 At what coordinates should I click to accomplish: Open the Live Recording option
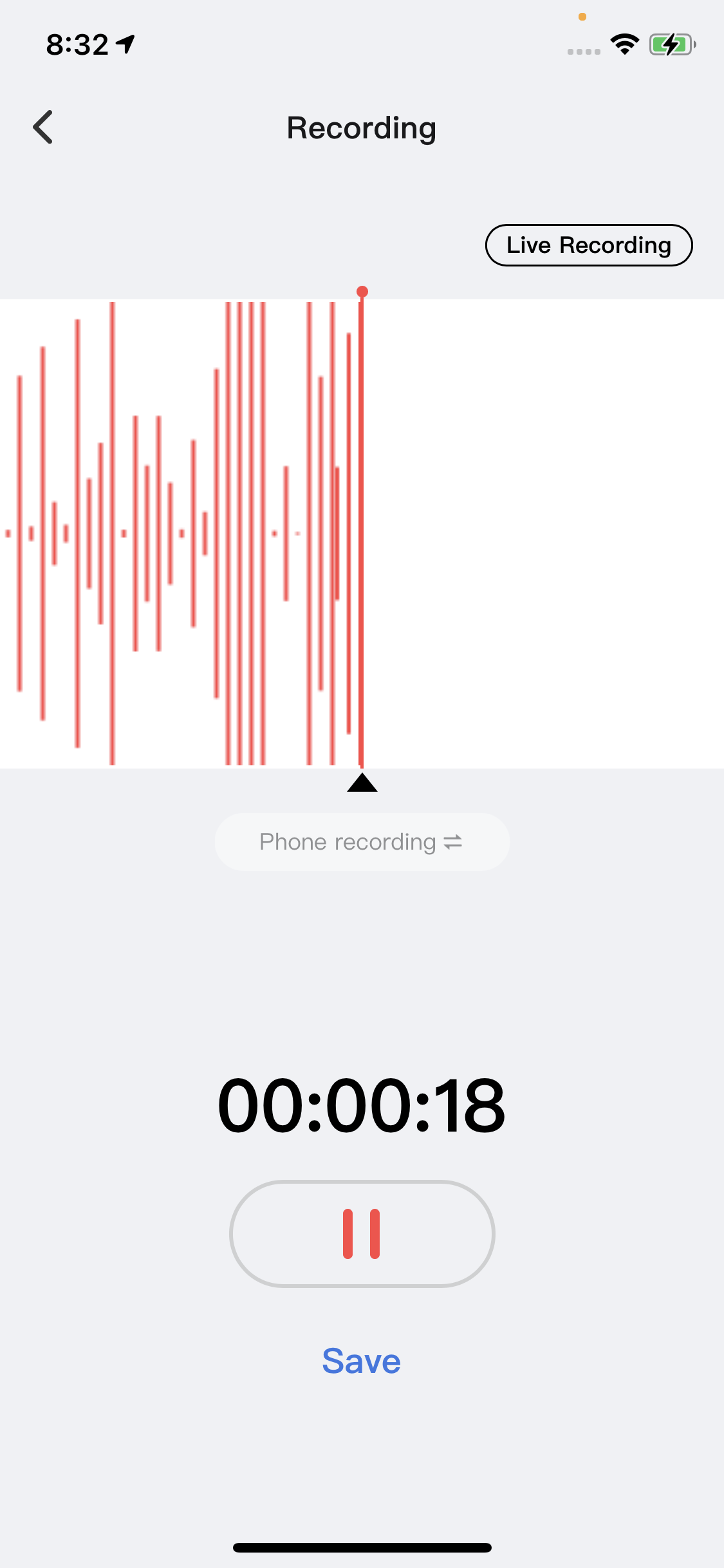click(x=589, y=245)
